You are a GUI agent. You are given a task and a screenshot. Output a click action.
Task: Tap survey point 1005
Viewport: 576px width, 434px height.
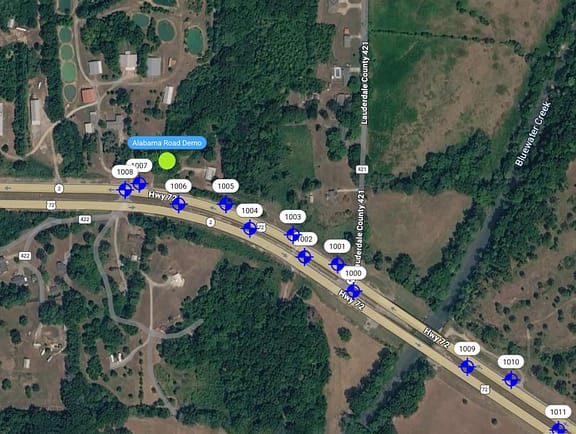(226, 204)
